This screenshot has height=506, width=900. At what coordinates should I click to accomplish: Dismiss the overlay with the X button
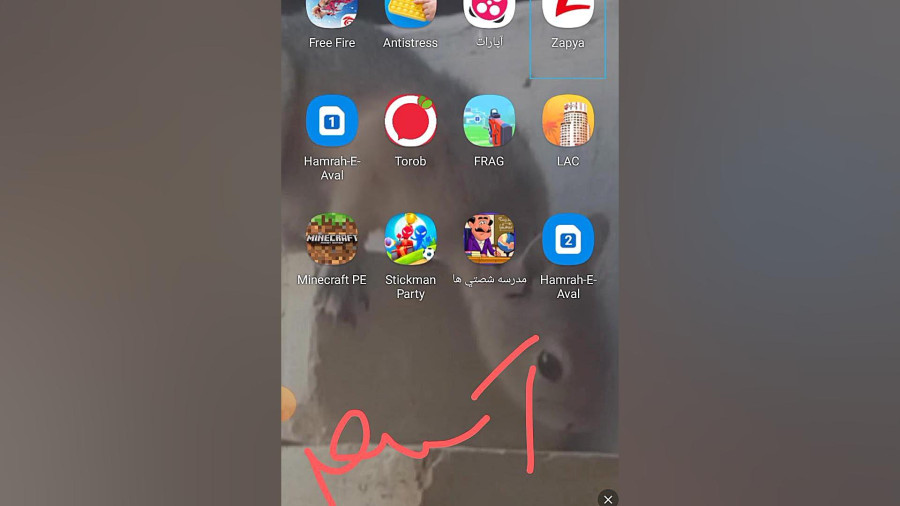(x=608, y=498)
